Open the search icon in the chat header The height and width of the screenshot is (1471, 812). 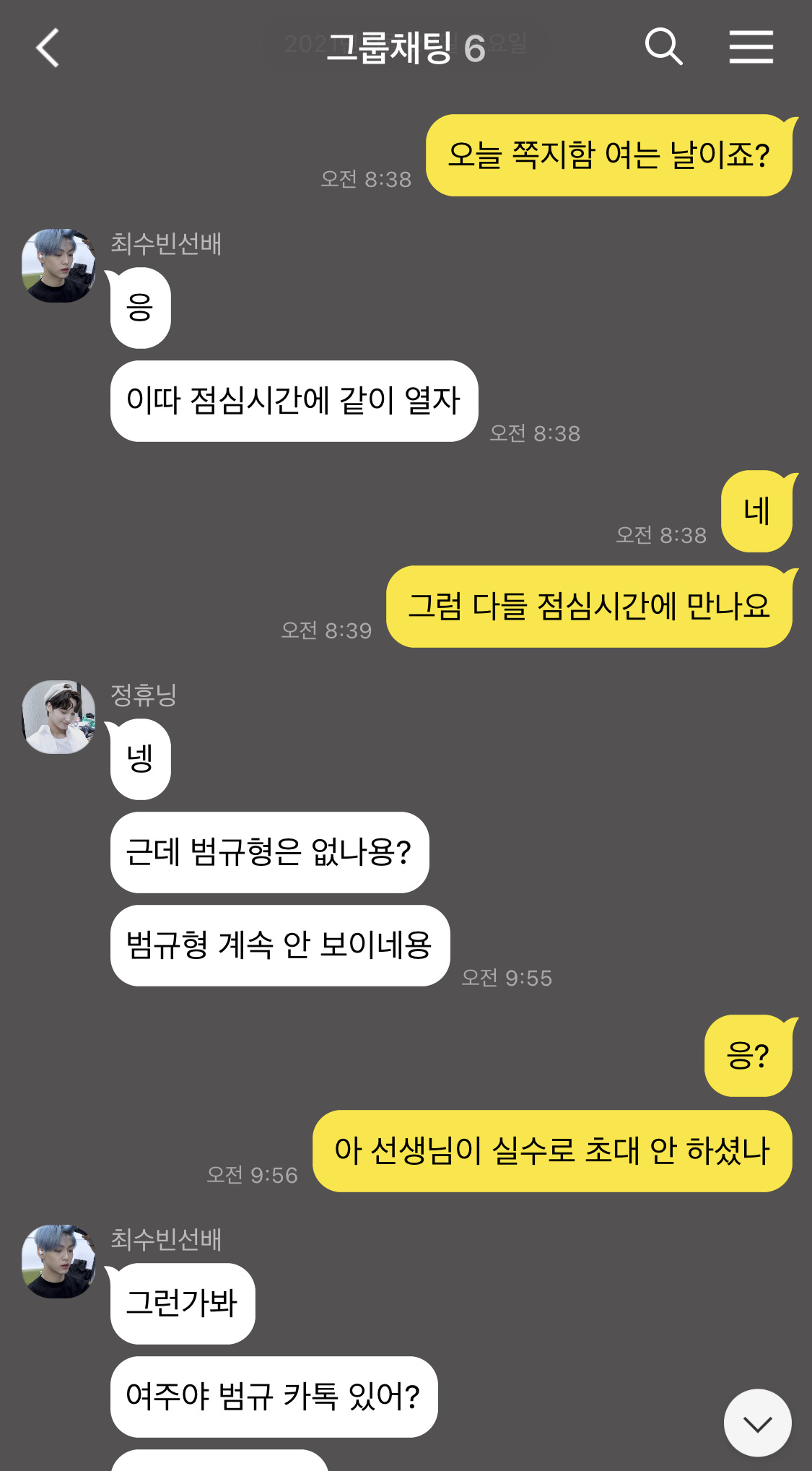click(665, 47)
